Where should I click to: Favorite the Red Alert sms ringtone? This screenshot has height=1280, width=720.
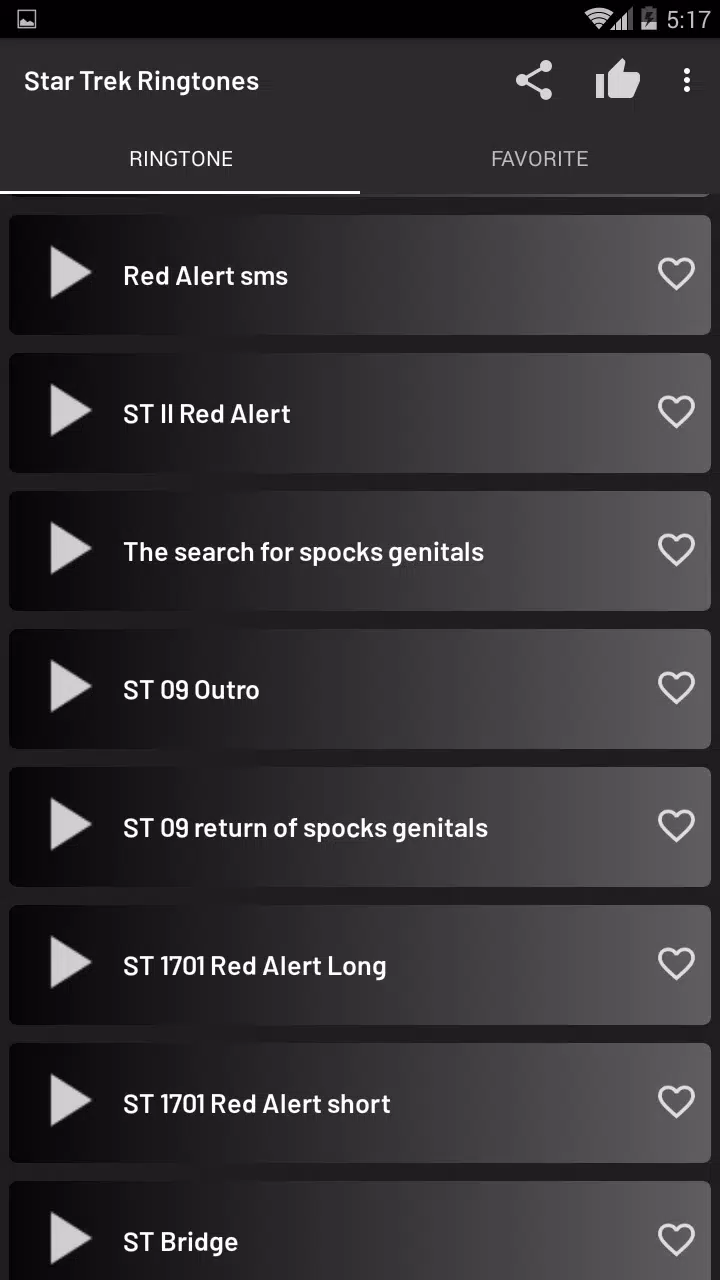tap(676, 273)
